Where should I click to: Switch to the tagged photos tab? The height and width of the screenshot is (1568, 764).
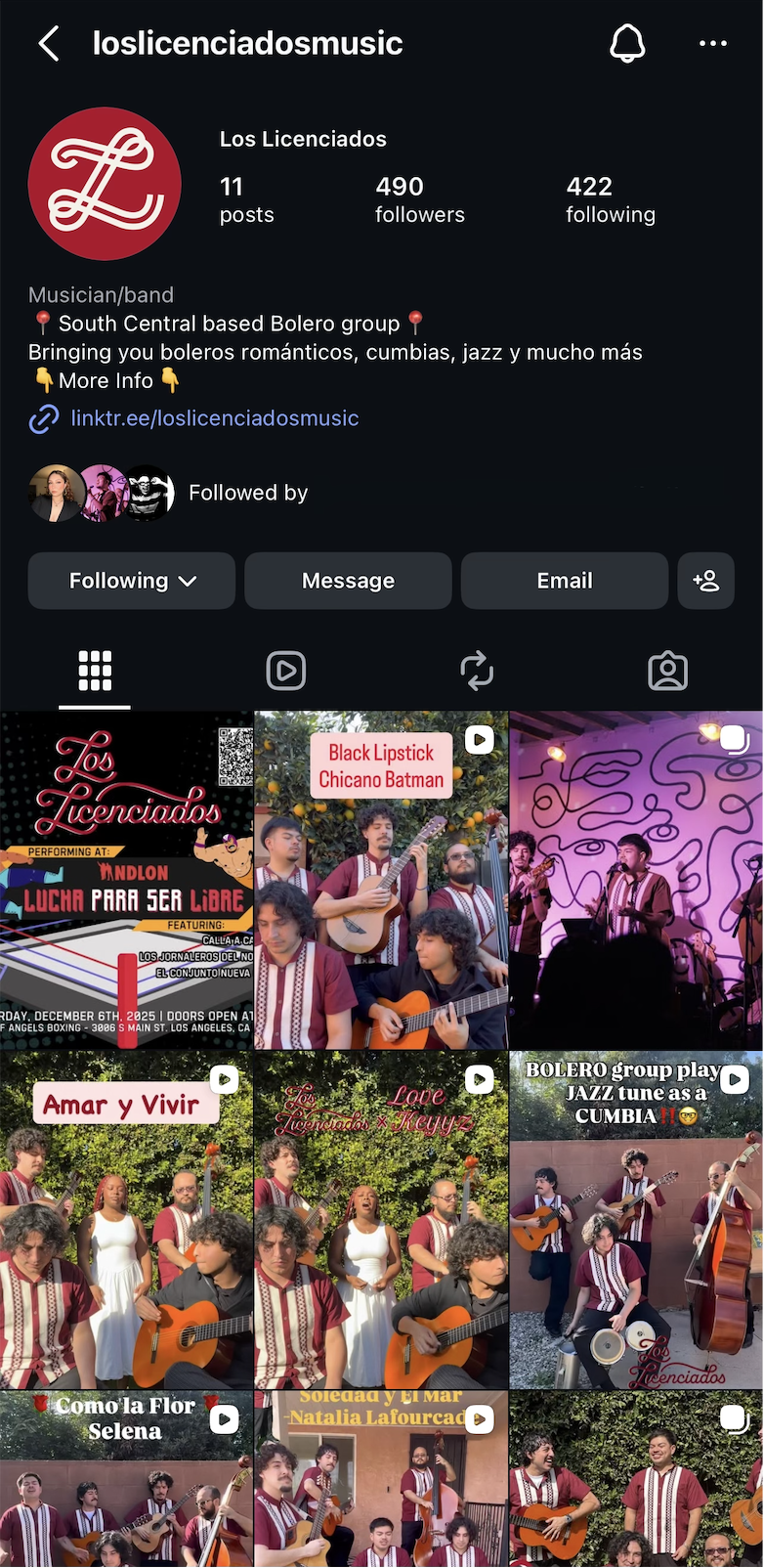667,672
